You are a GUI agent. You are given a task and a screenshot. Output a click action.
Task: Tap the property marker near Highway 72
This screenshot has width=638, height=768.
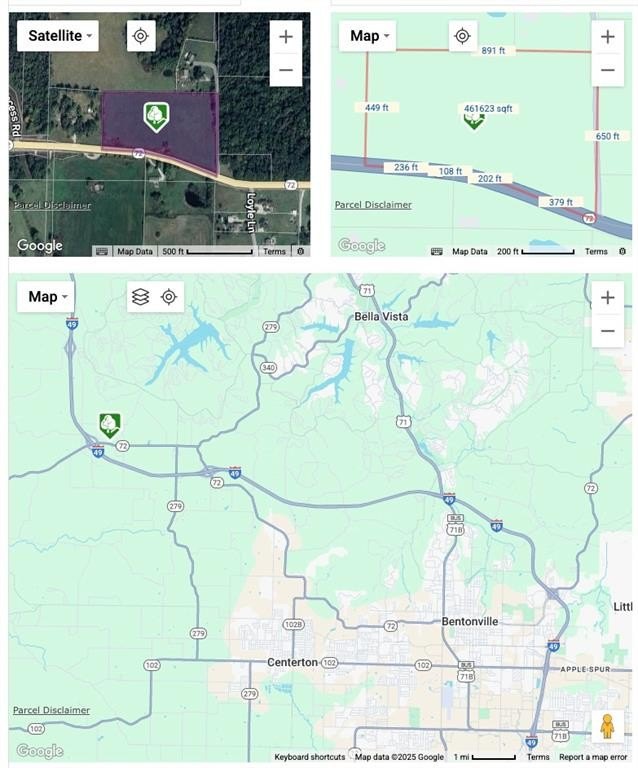109,425
